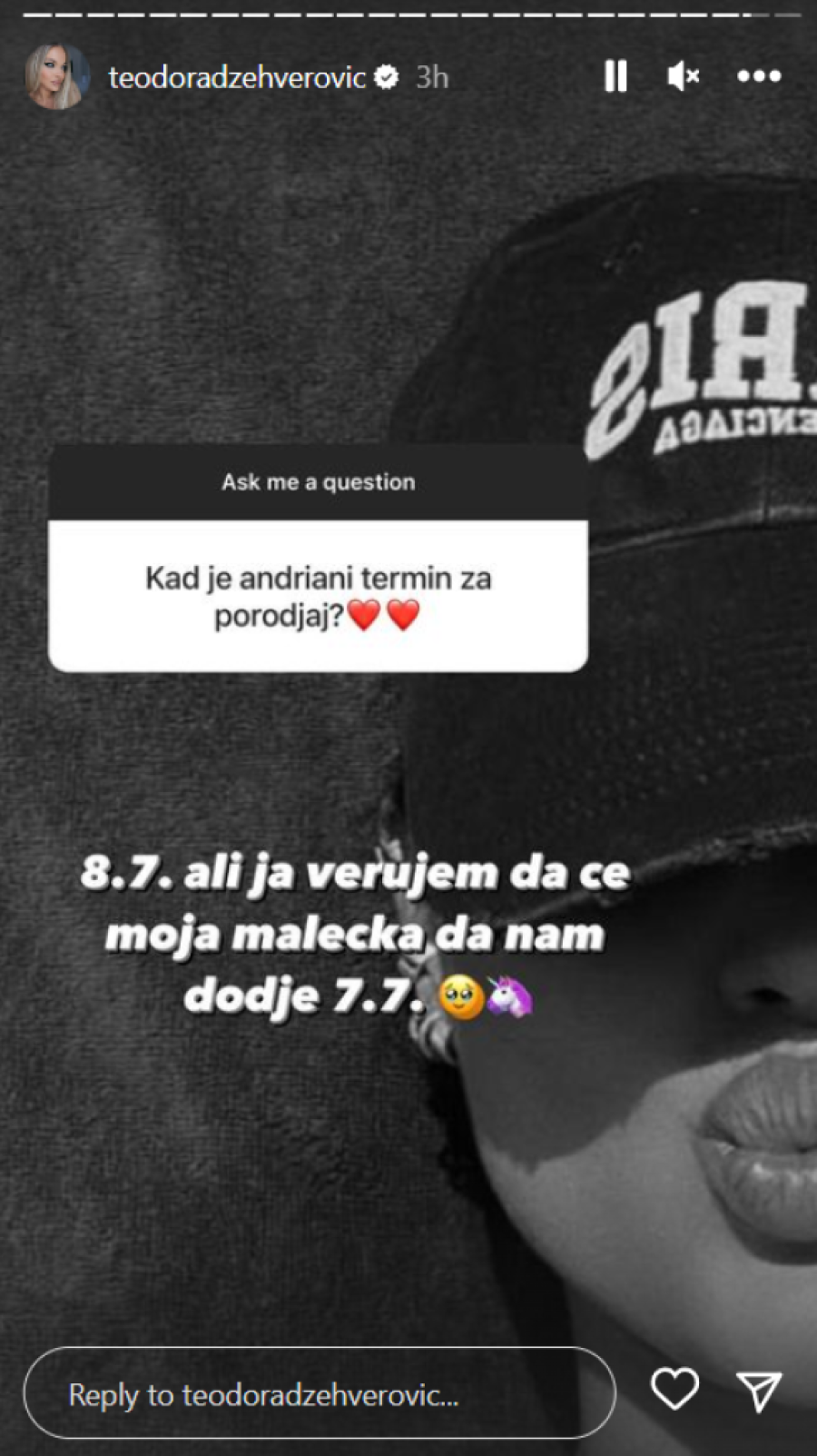Pause the story playback
This screenshot has height=1456, width=817.
[x=615, y=77]
